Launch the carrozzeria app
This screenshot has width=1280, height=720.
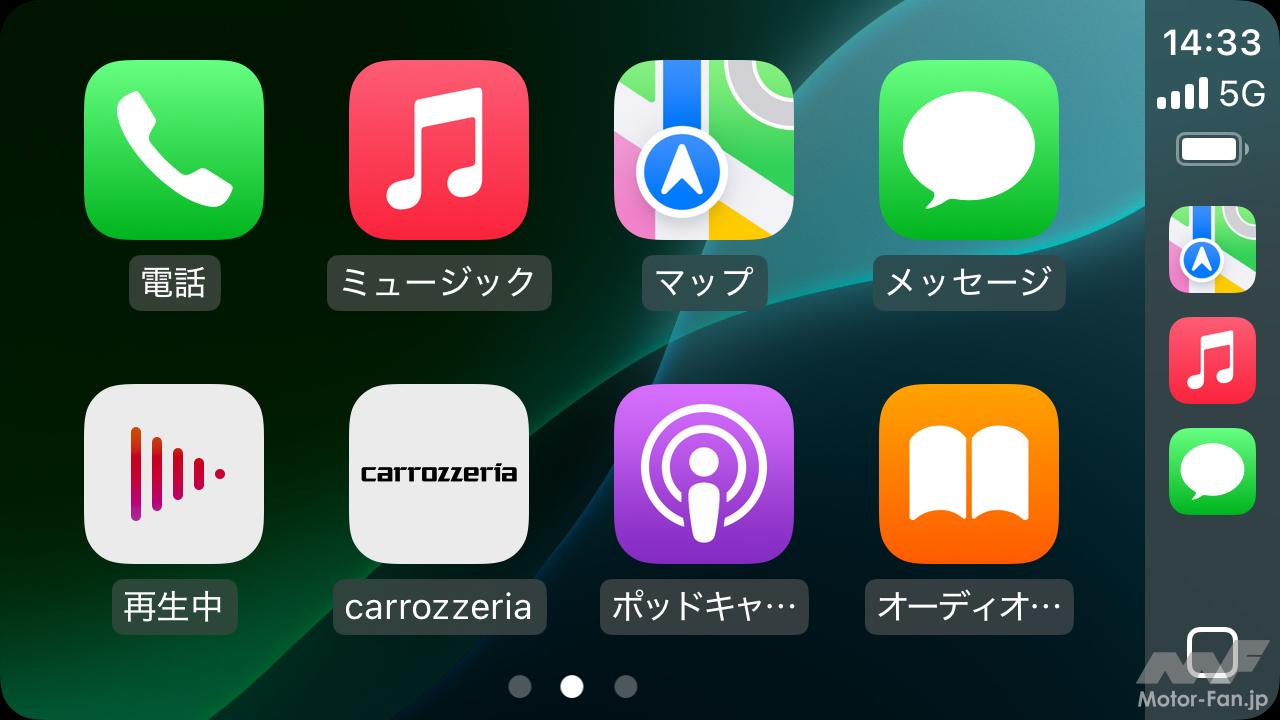point(439,474)
